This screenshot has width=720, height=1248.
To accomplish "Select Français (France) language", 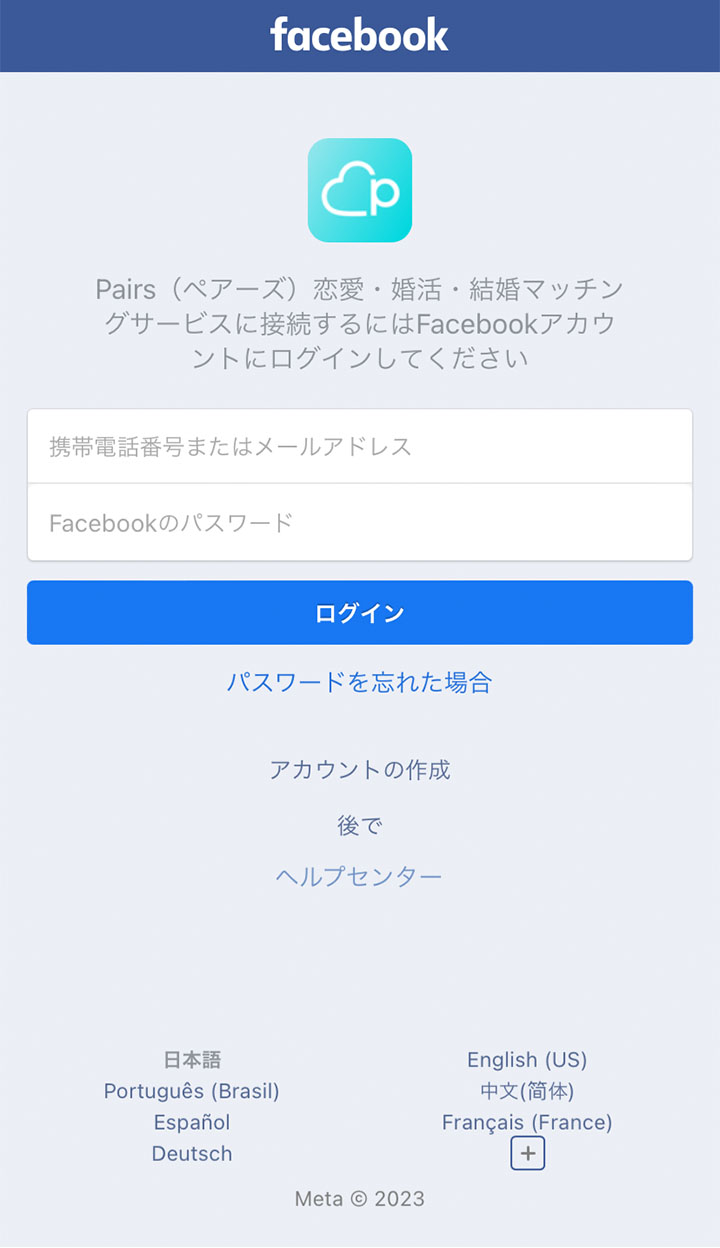I will pyautogui.click(x=527, y=1122).
